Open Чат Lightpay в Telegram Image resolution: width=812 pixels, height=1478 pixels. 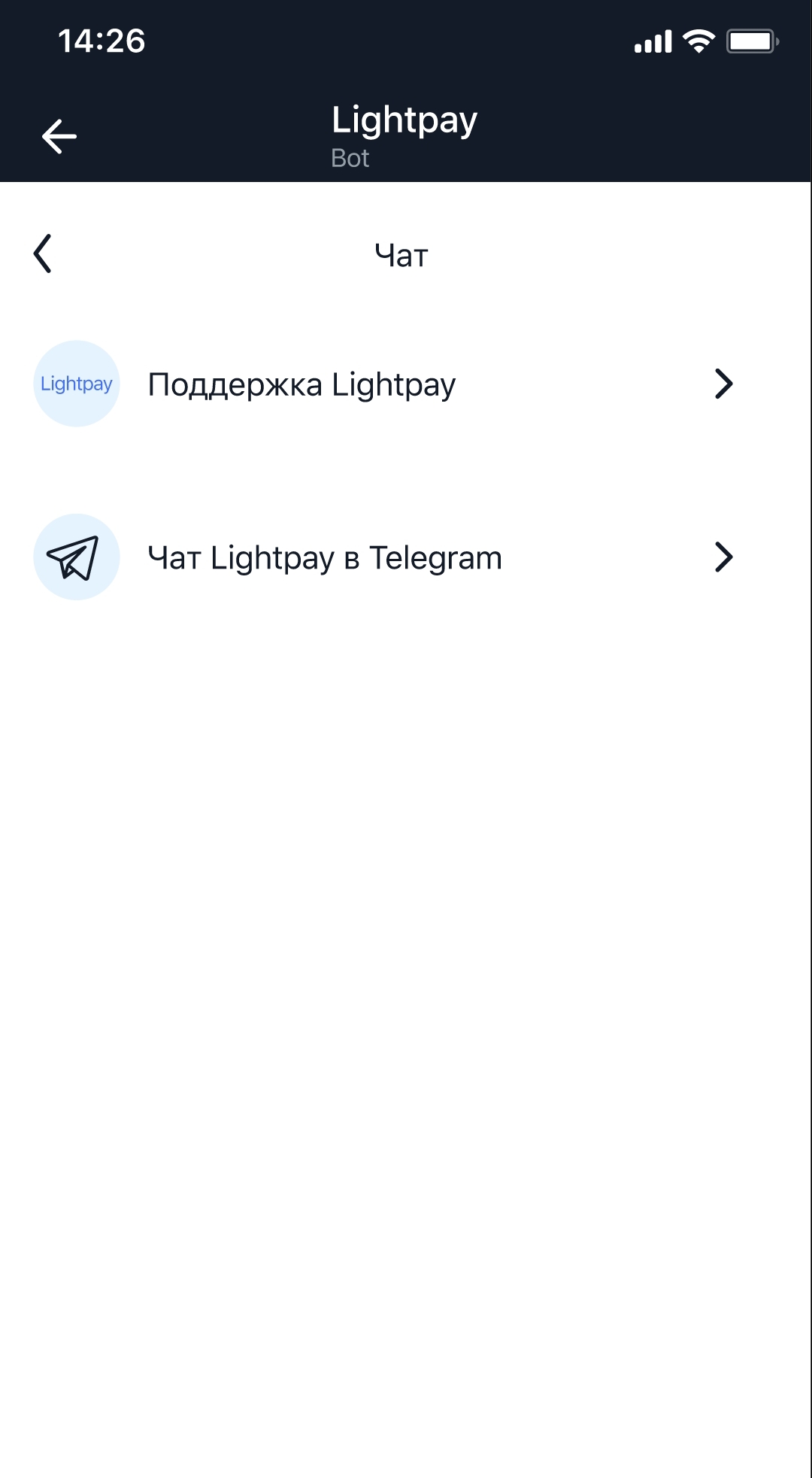click(x=406, y=557)
